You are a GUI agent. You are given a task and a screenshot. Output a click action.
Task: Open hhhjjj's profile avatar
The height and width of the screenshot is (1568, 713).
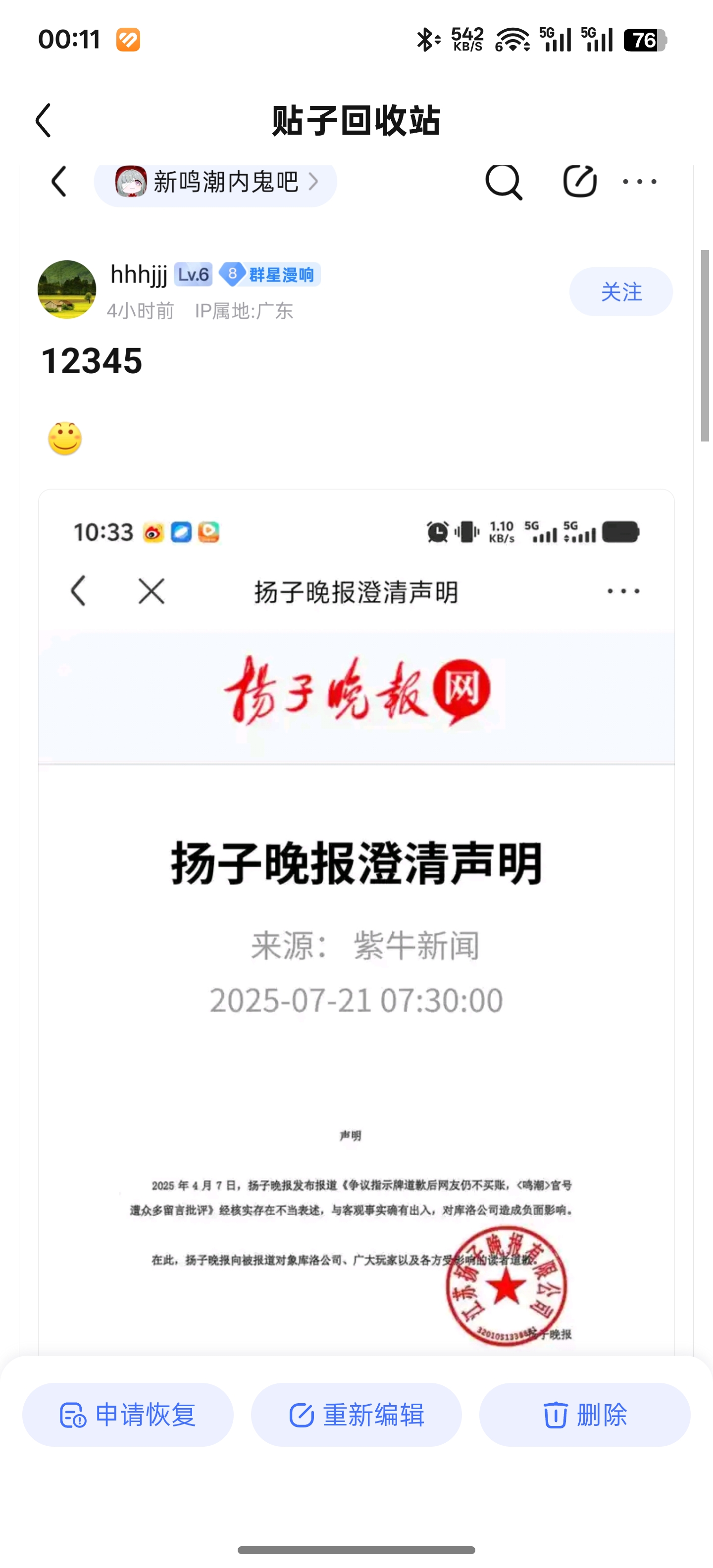(x=67, y=290)
